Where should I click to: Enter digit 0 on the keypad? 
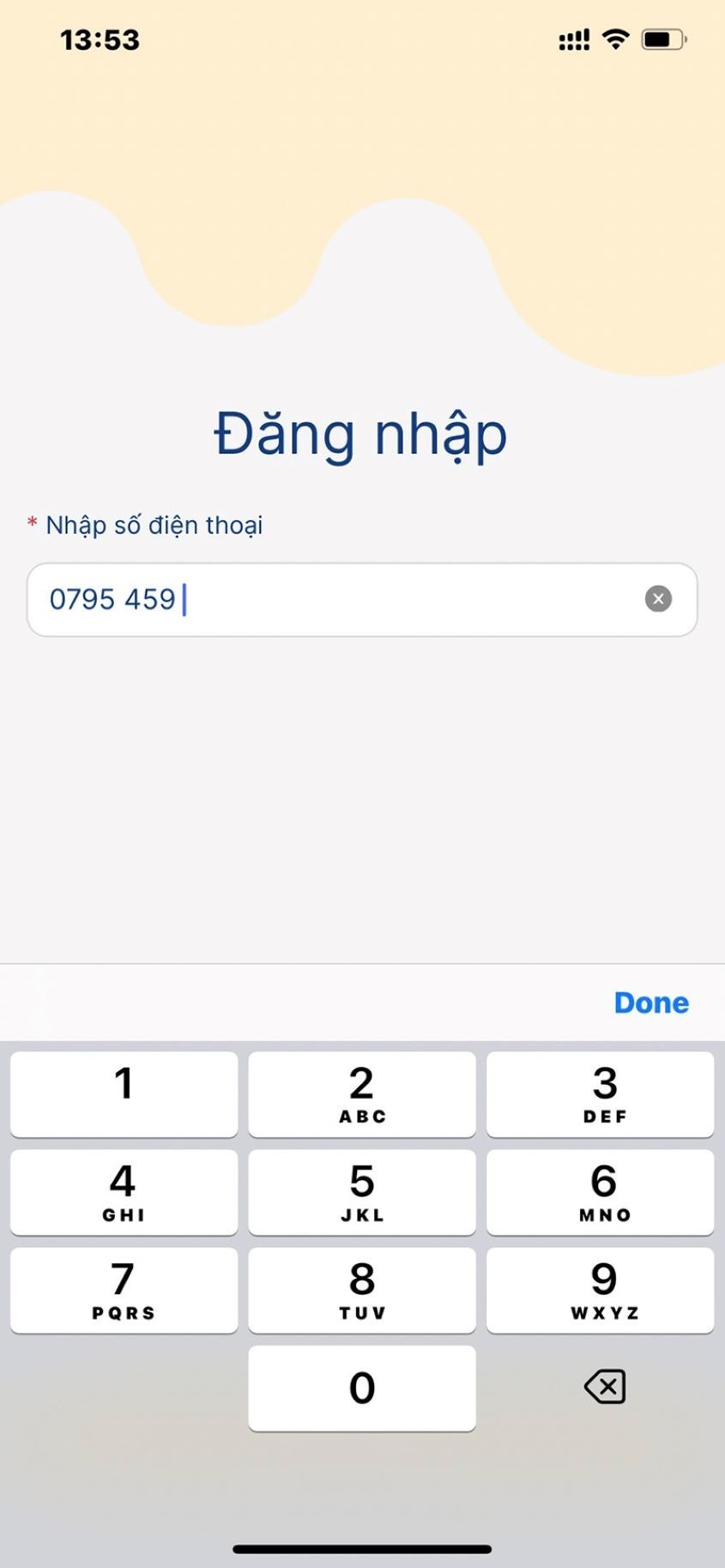362,1388
